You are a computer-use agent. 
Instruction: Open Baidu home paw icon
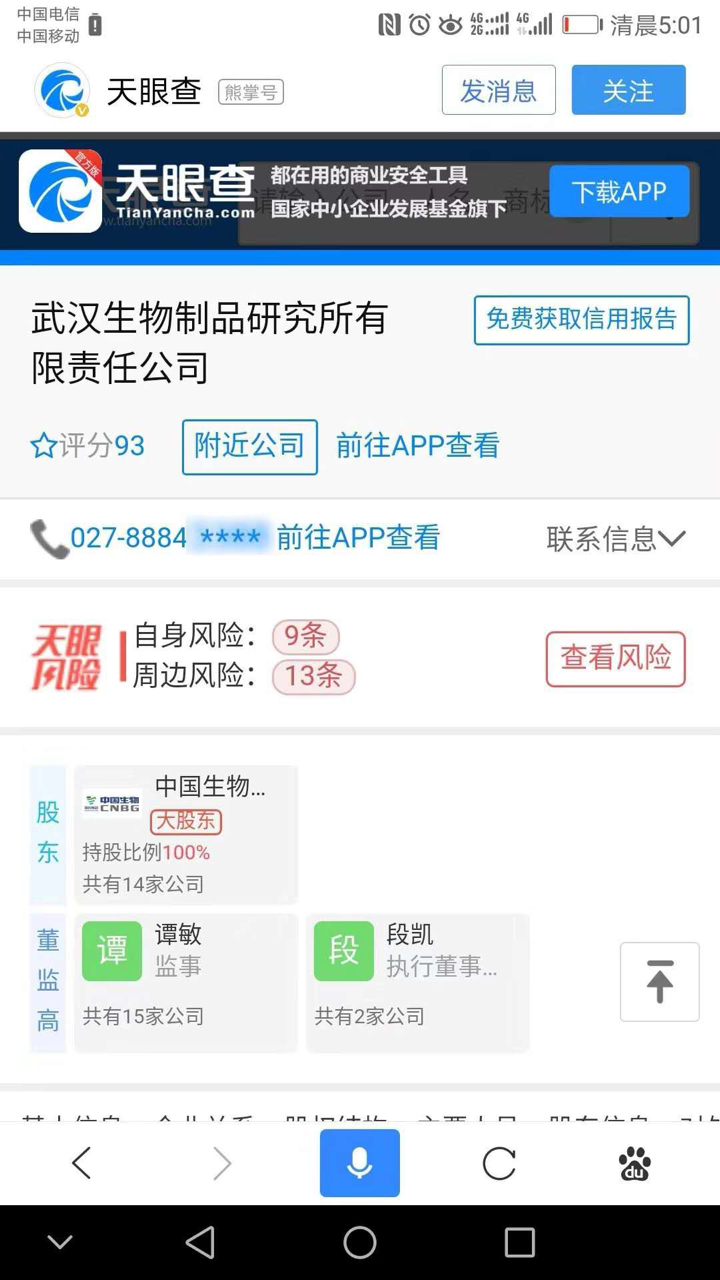[634, 1163]
